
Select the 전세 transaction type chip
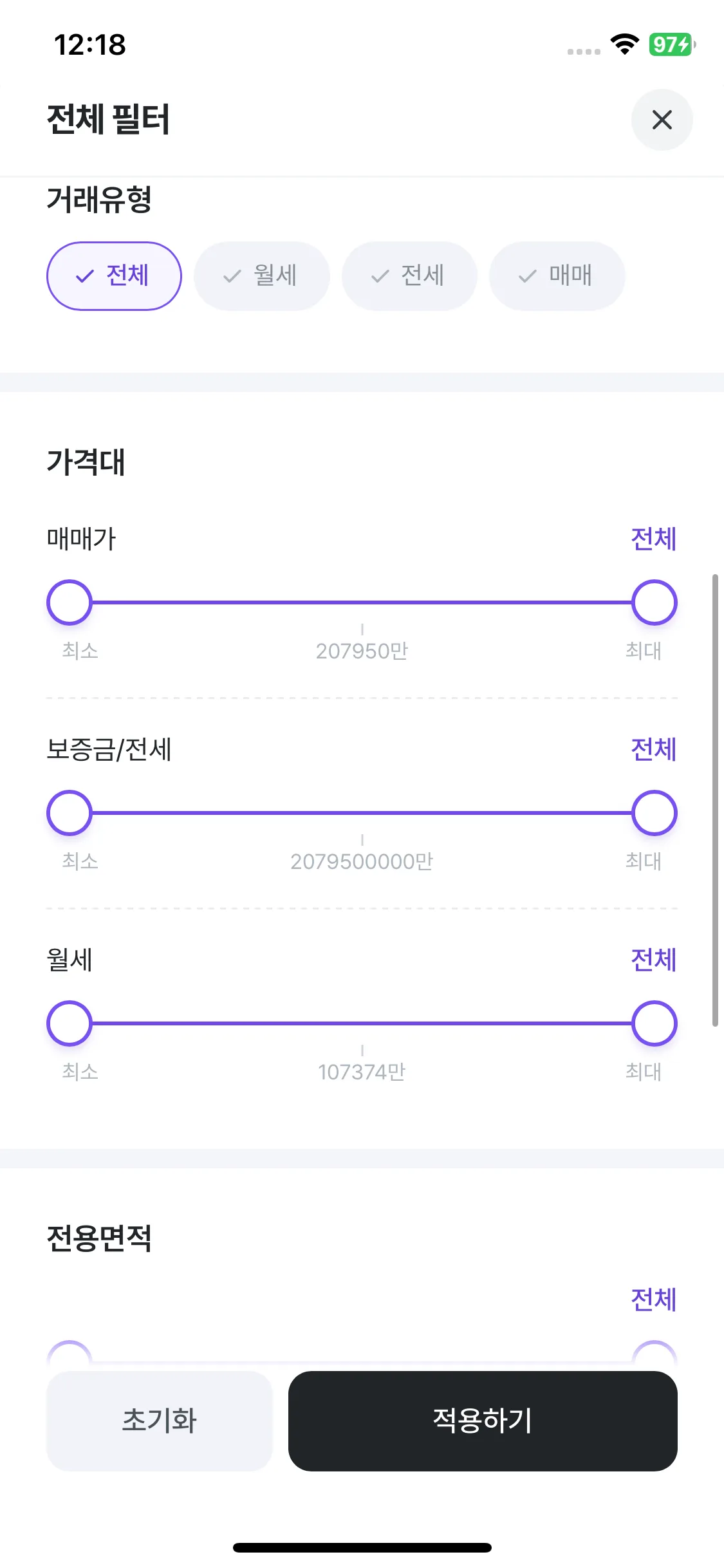pyautogui.click(x=409, y=276)
